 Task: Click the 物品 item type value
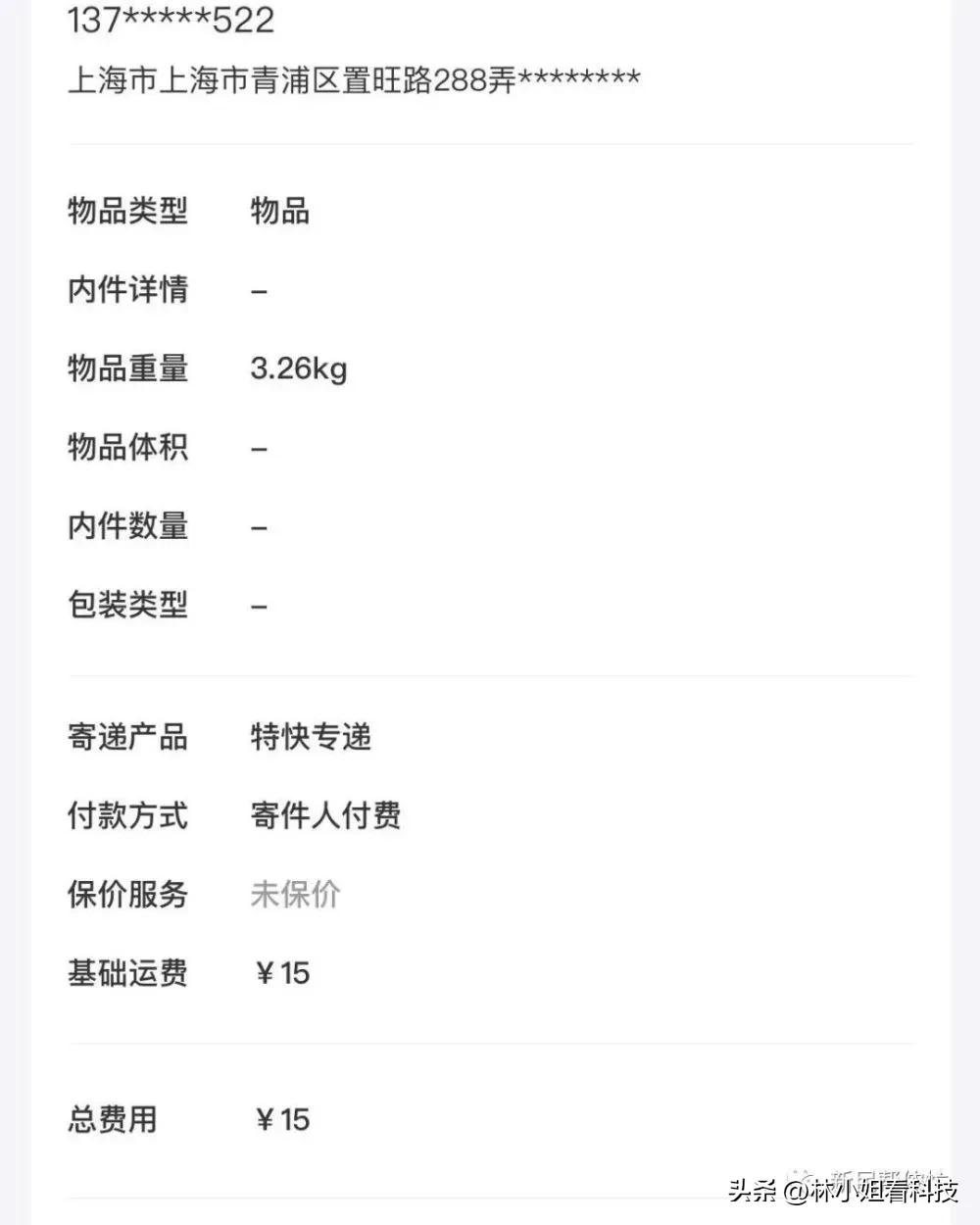[280, 212]
